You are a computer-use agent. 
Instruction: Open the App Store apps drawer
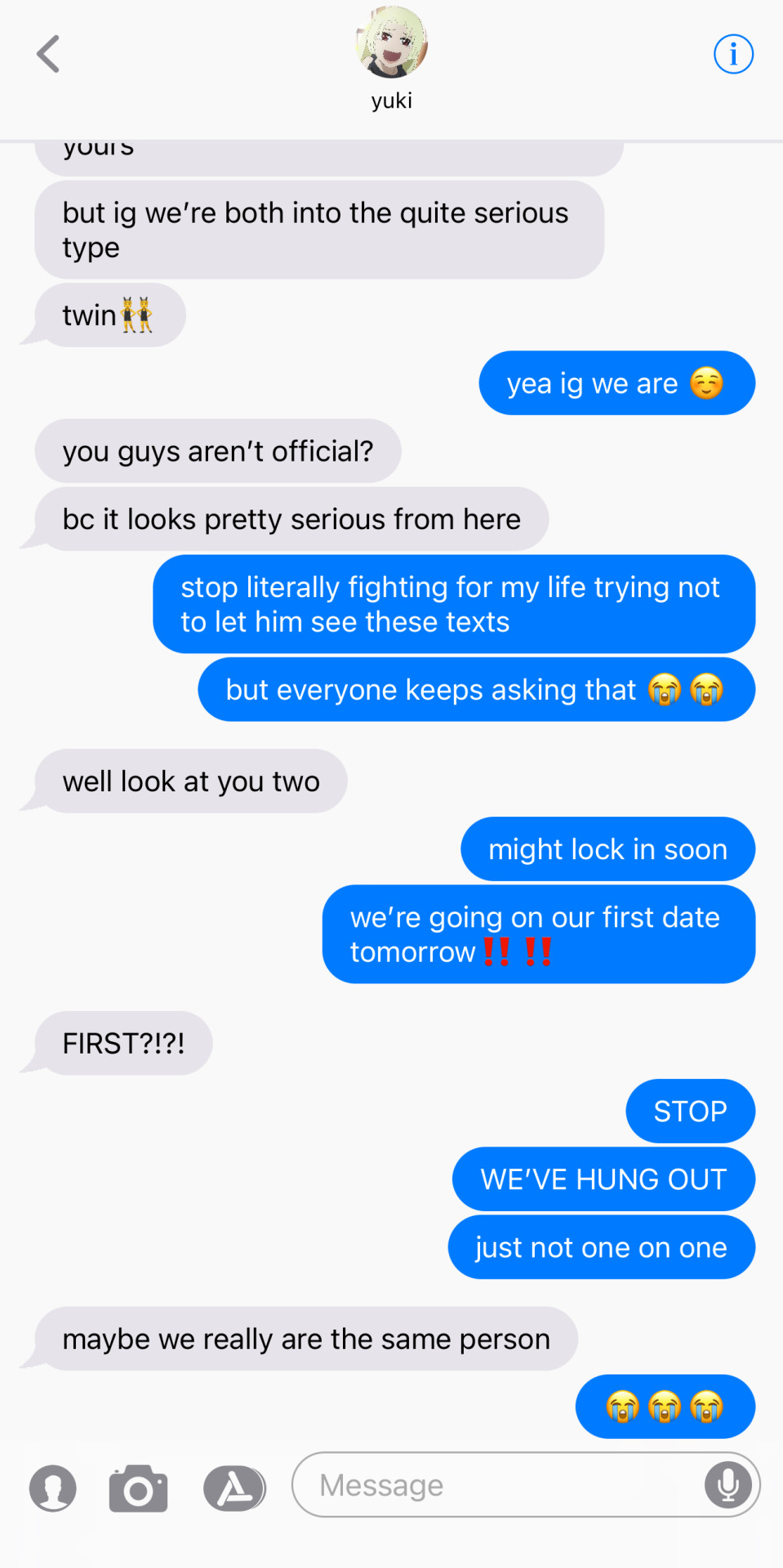coord(234,1488)
